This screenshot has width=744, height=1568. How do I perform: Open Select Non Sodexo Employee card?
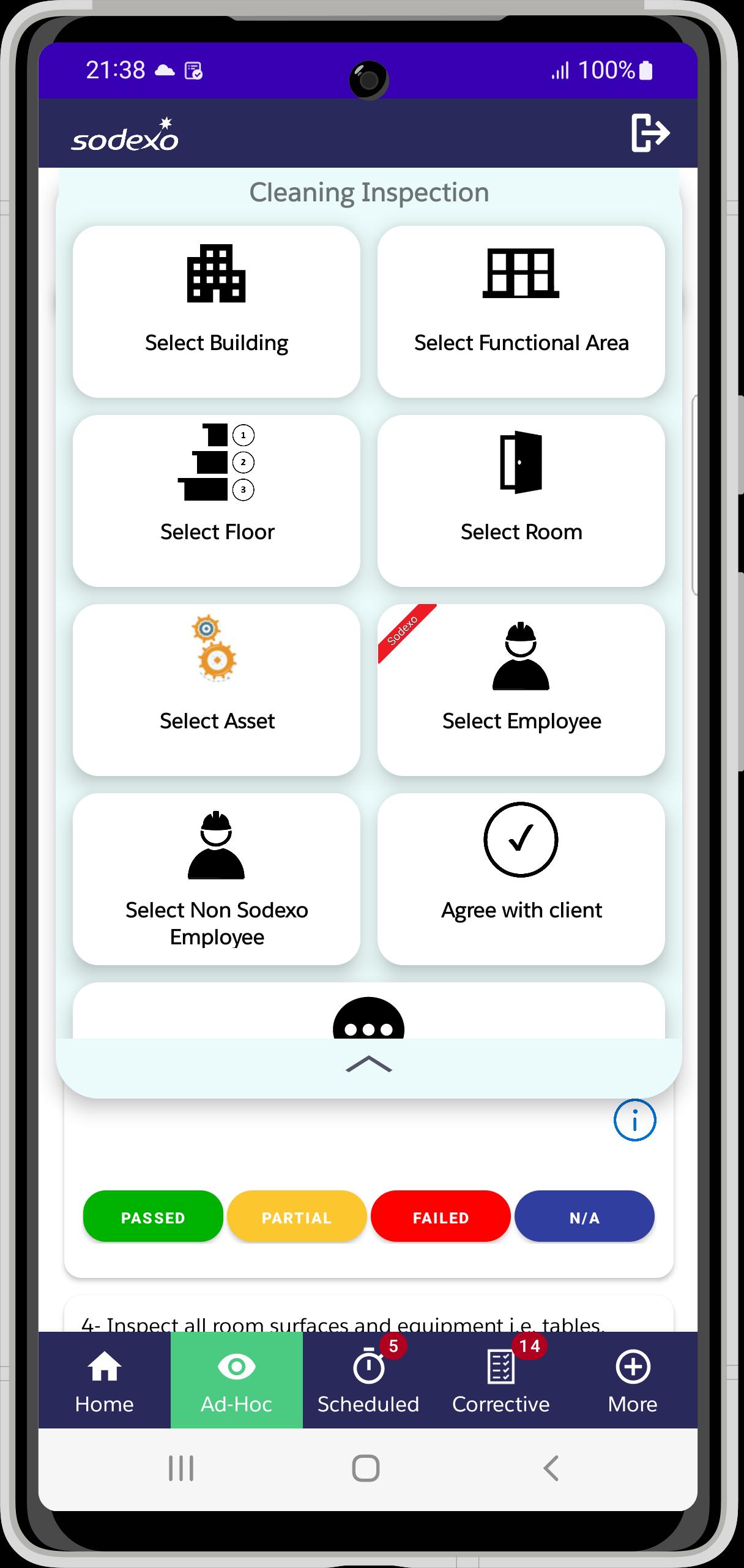click(216, 879)
